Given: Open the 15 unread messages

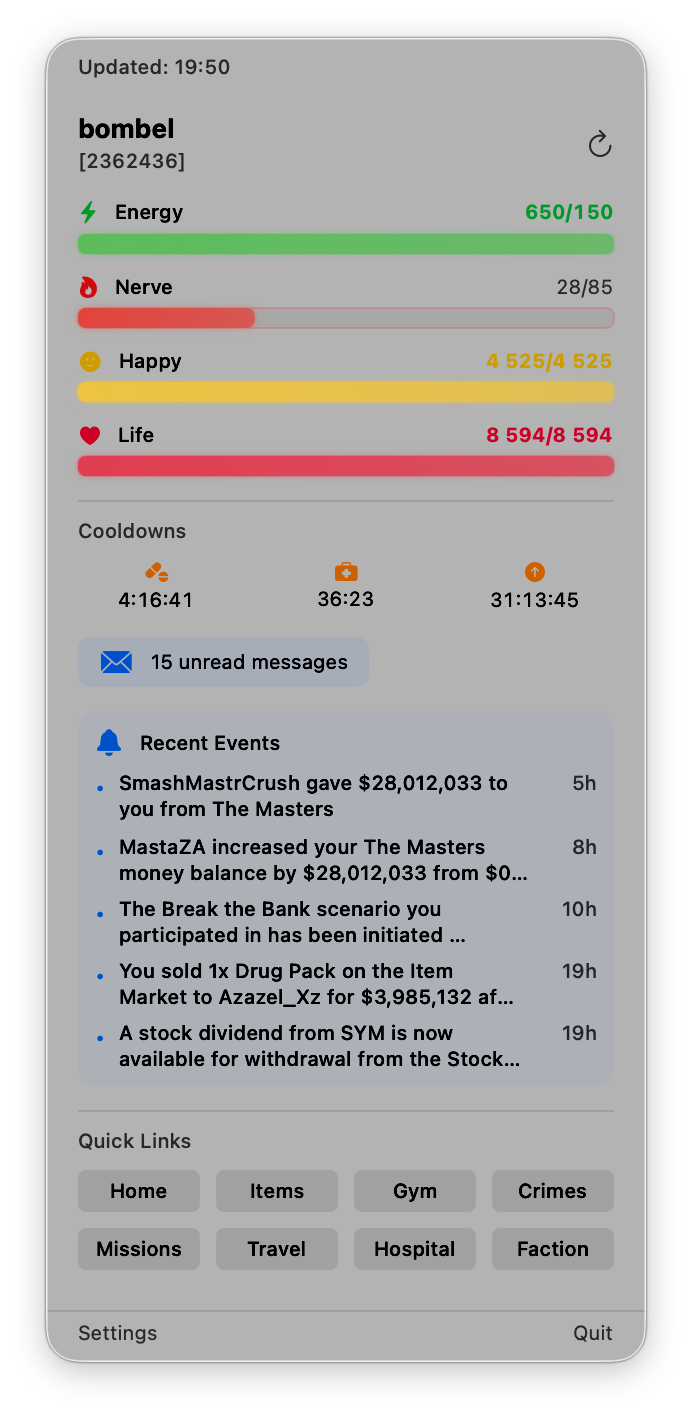Looking at the screenshot, I should pyautogui.click(x=224, y=662).
